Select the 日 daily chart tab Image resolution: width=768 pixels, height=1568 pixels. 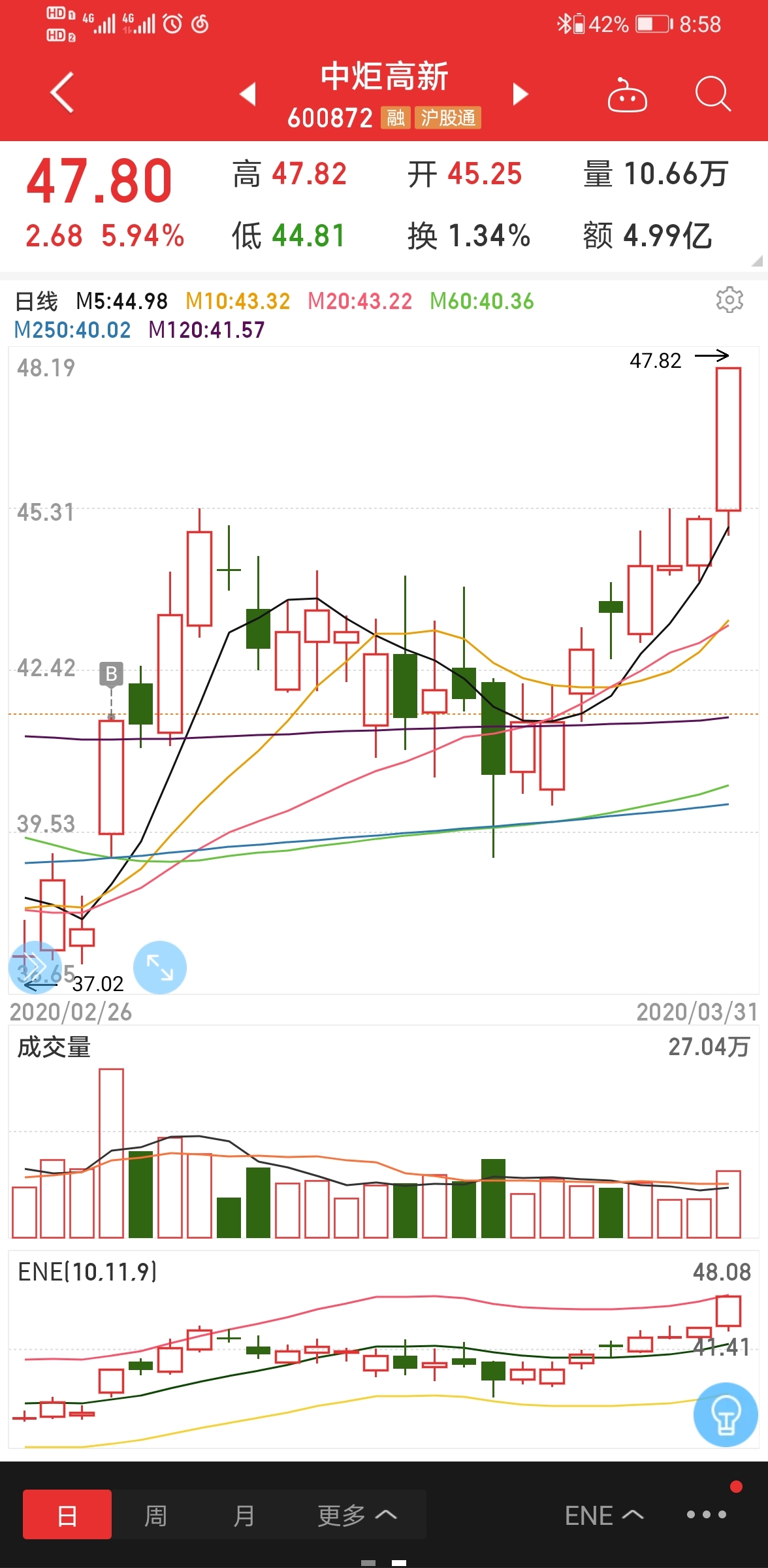pos(67,1514)
